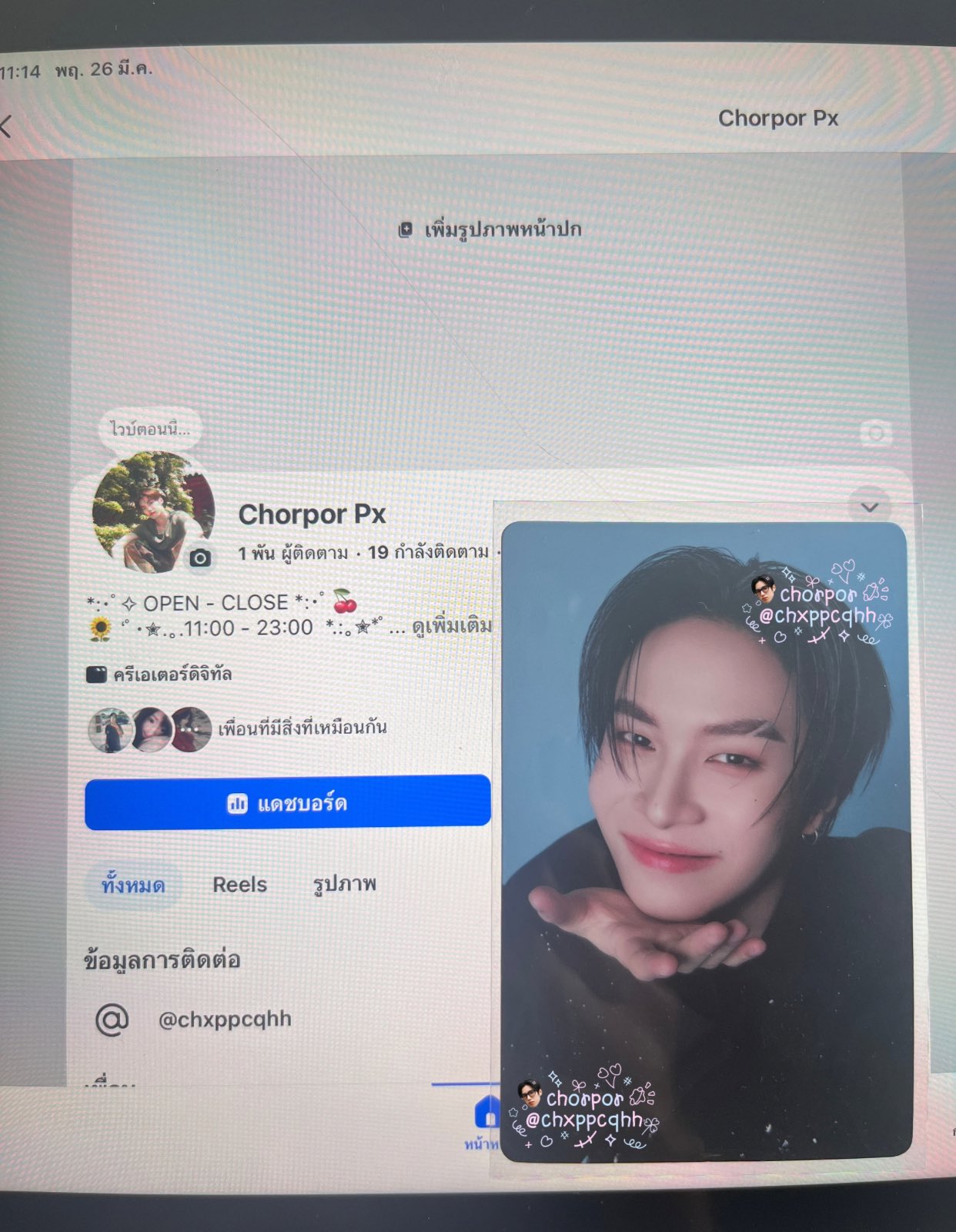Select the ทั้งหมด tab
The image size is (956, 1232).
(133, 885)
